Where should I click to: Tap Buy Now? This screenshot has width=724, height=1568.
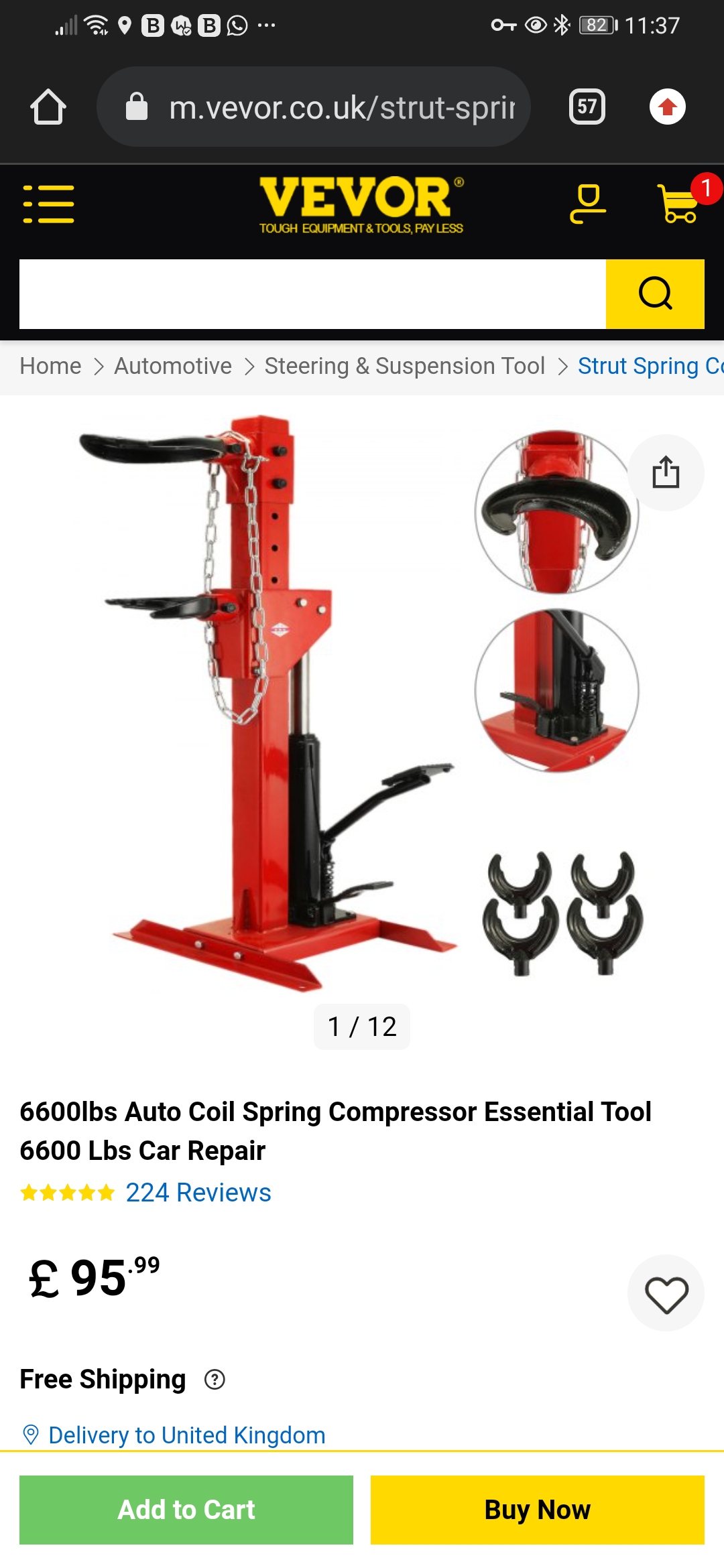(537, 1510)
